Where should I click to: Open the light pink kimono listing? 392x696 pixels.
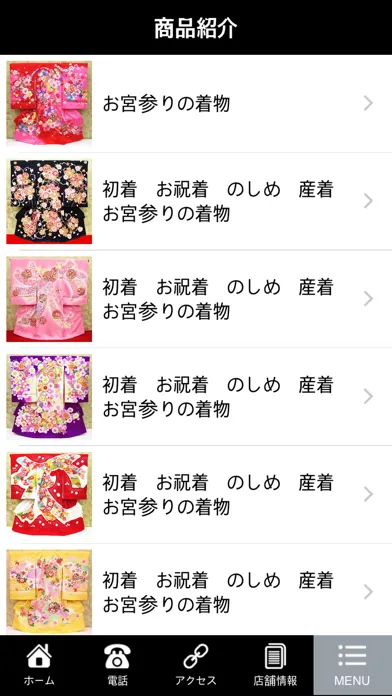click(196, 299)
